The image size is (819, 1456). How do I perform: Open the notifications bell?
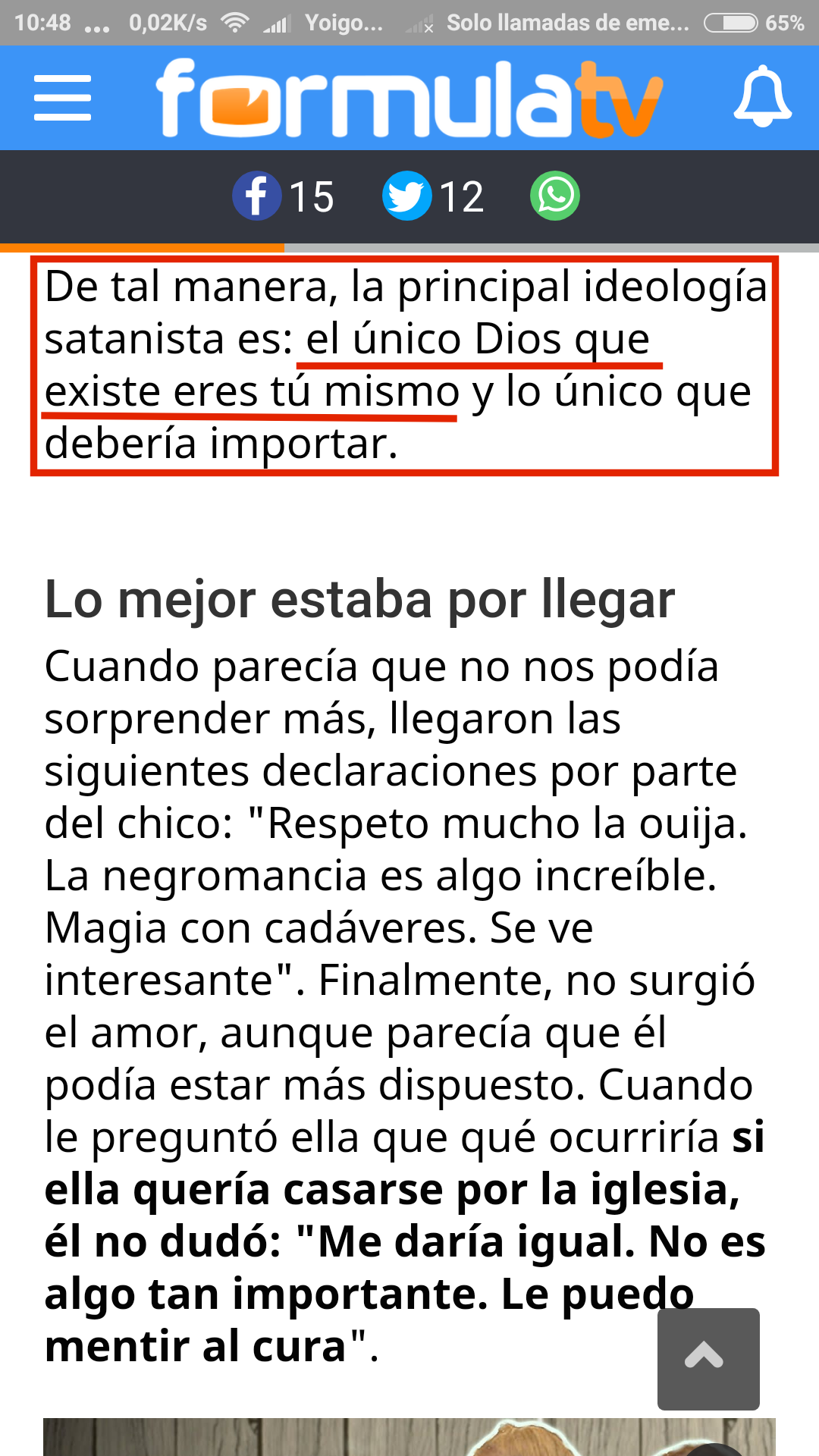point(762,97)
